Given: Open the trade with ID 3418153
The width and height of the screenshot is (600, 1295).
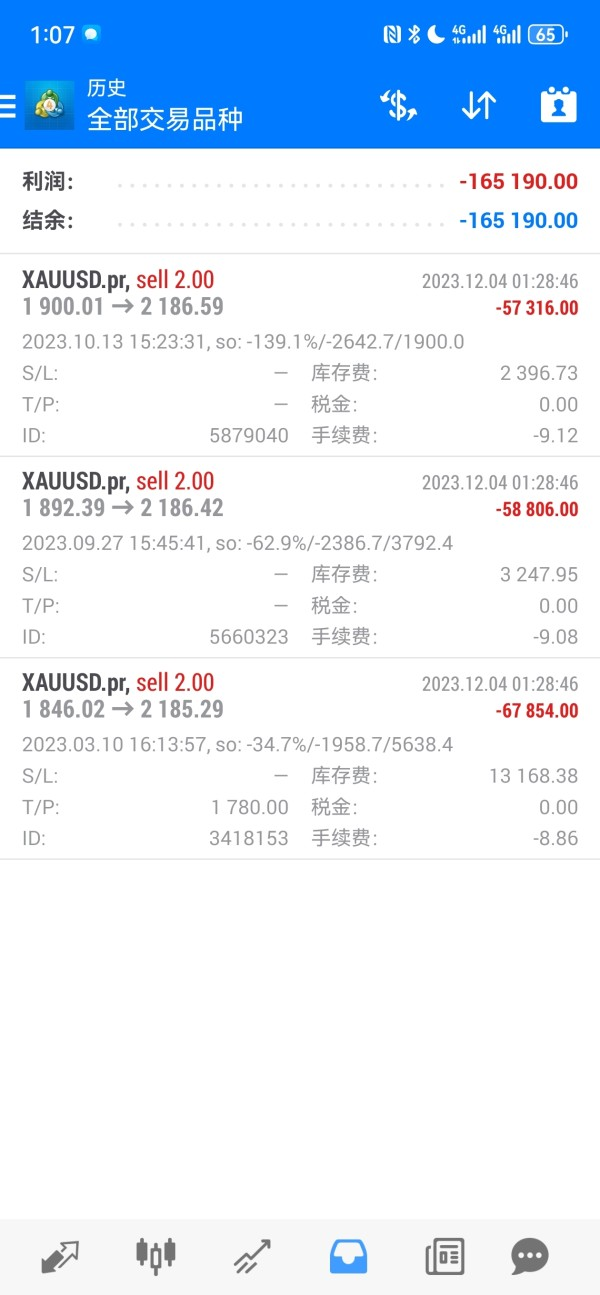Looking at the screenshot, I should 300,758.
